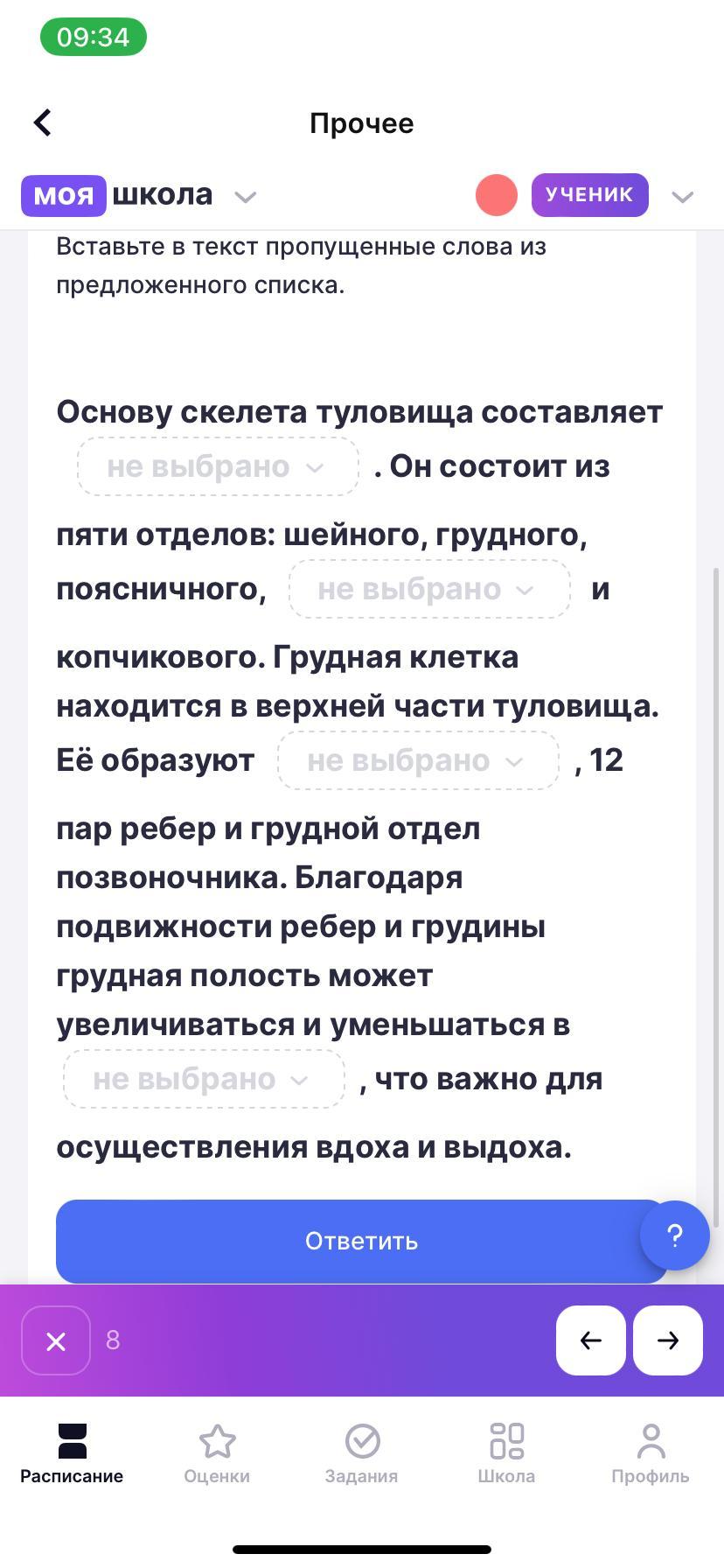Tap the red profile circle
724x1568 pixels.
point(496,195)
